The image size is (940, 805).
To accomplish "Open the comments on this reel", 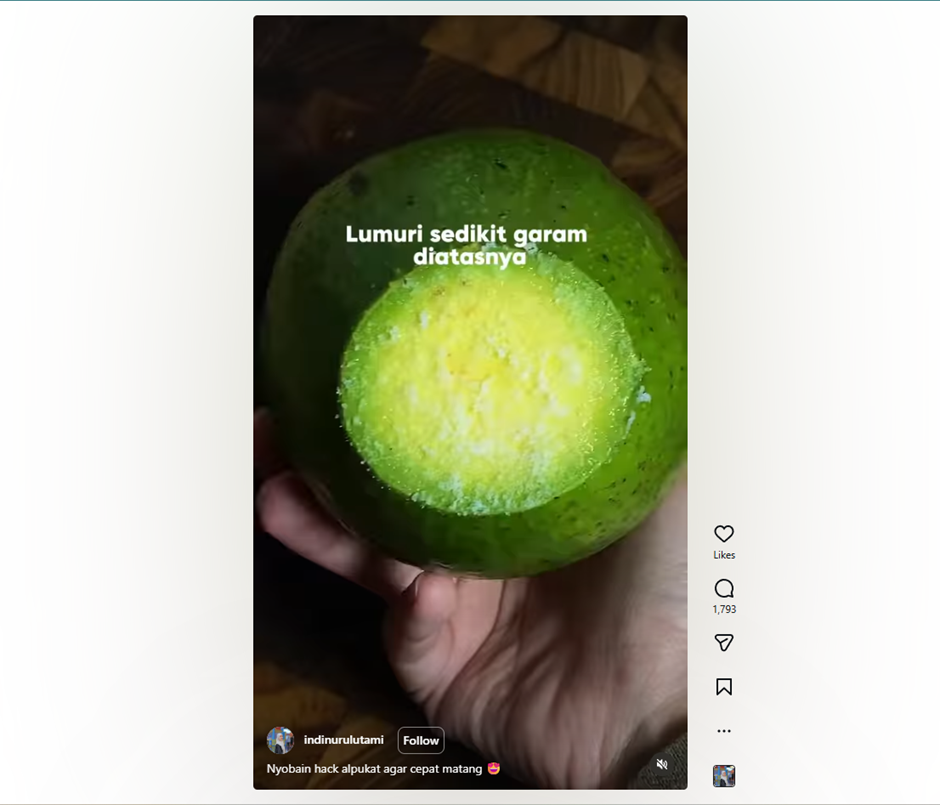I will click(724, 589).
